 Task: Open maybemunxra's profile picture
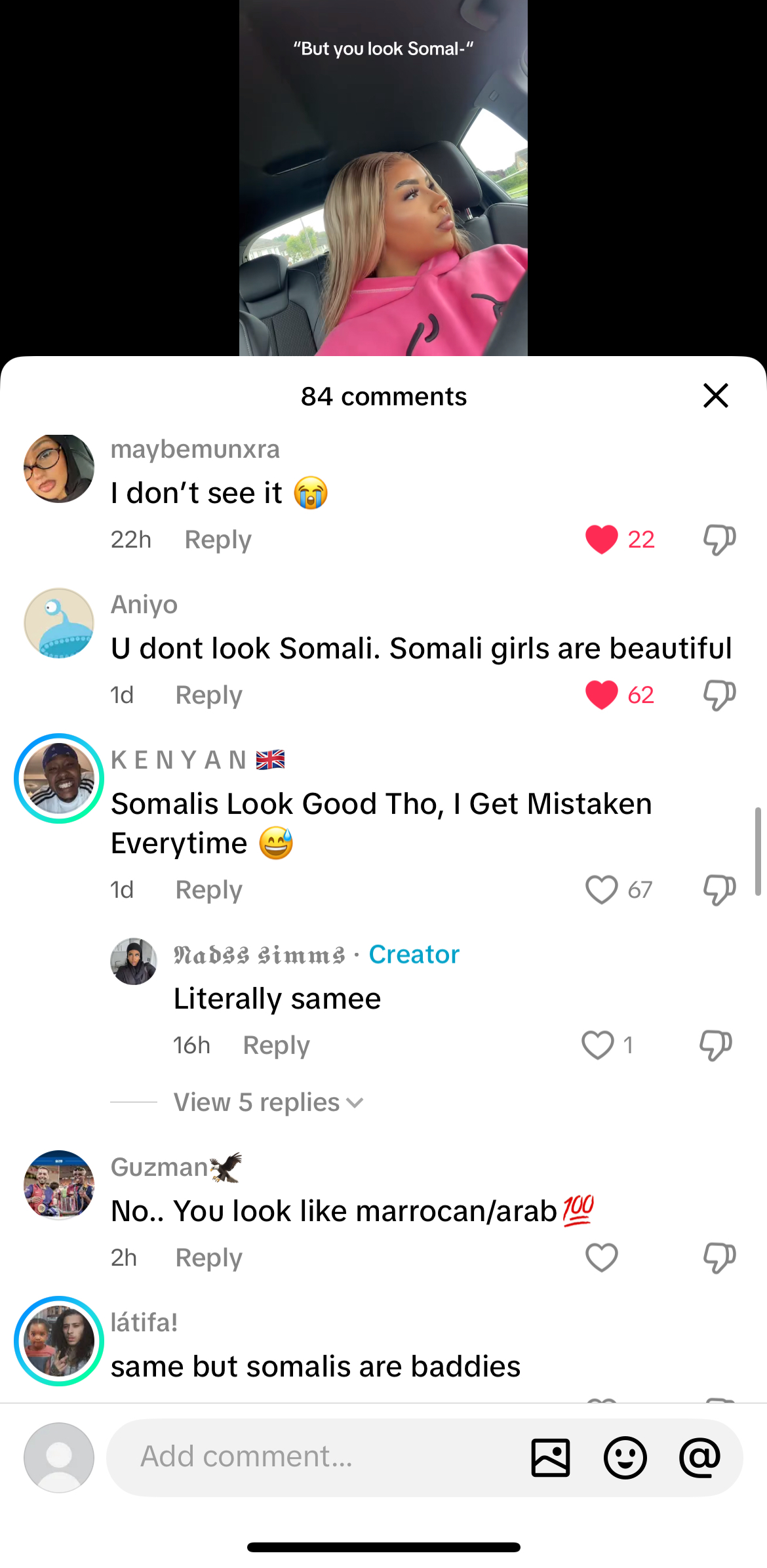coord(59,468)
